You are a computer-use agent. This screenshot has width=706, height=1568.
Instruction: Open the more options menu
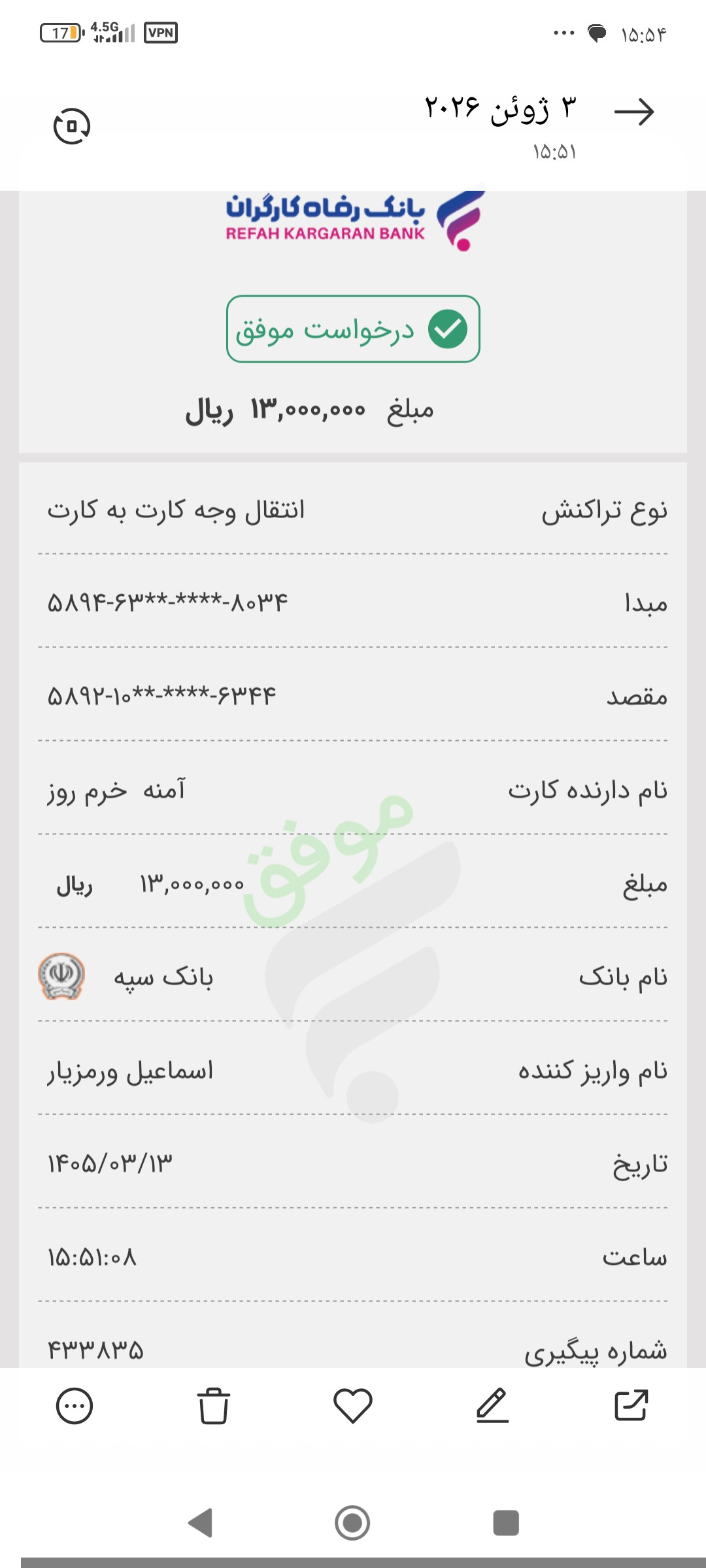(x=75, y=1405)
